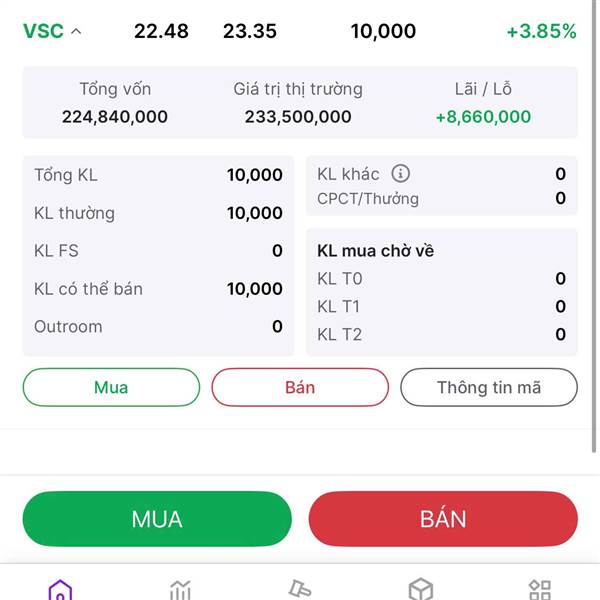Switch to the market chart tab

click(x=180, y=590)
